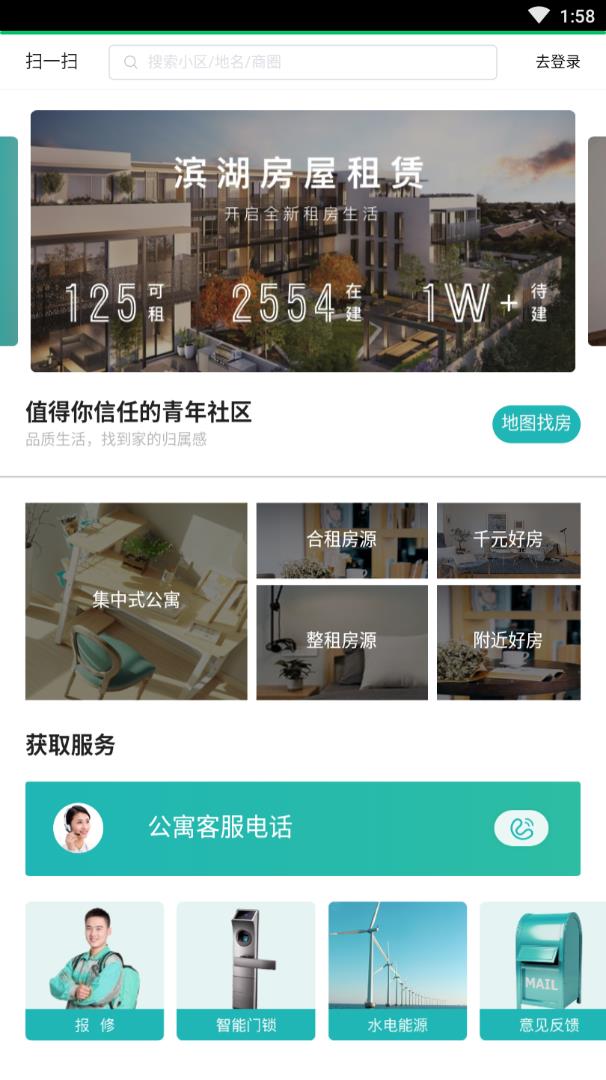
Task: Open 智能门锁 smart lock
Action: [x=246, y=970]
